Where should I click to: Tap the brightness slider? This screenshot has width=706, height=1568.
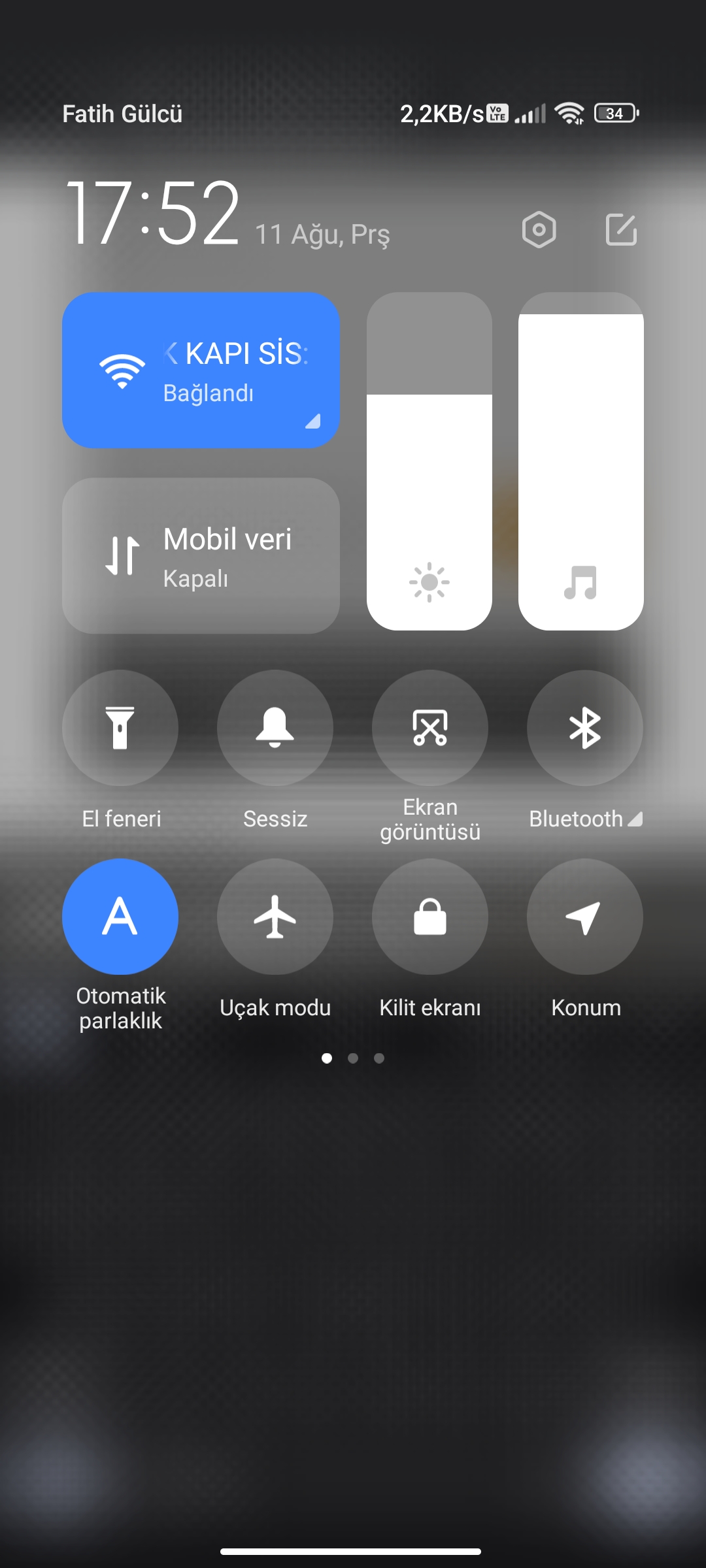[429, 461]
